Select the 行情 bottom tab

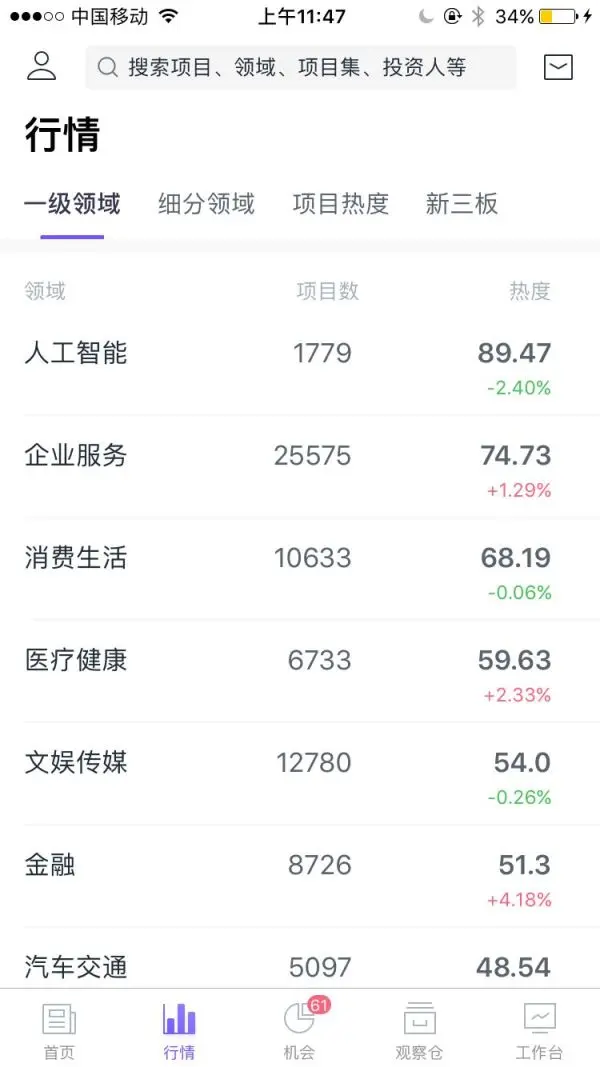179,1030
